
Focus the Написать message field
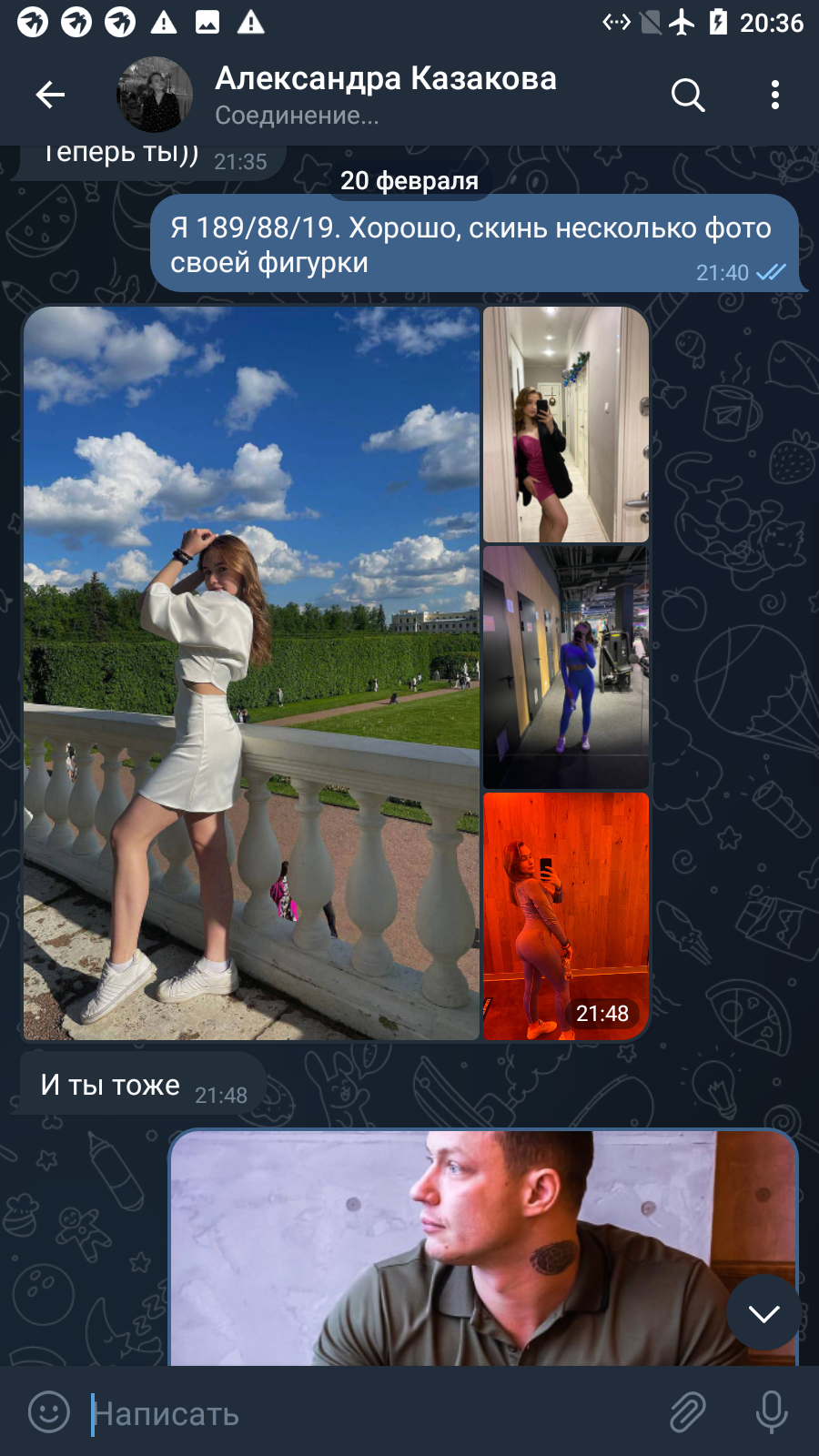pyautogui.click(x=373, y=1413)
